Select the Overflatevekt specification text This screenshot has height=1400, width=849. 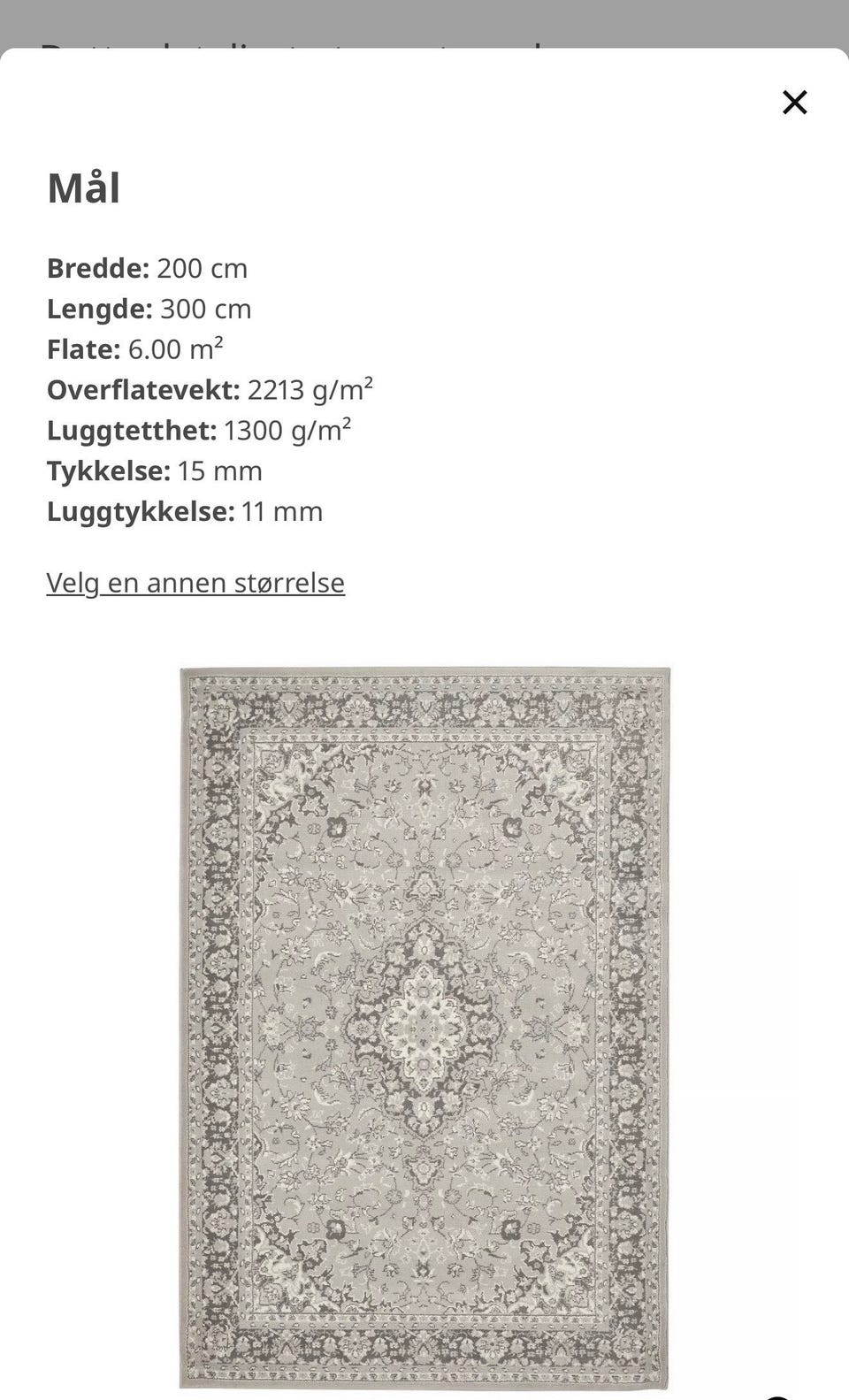[210, 389]
